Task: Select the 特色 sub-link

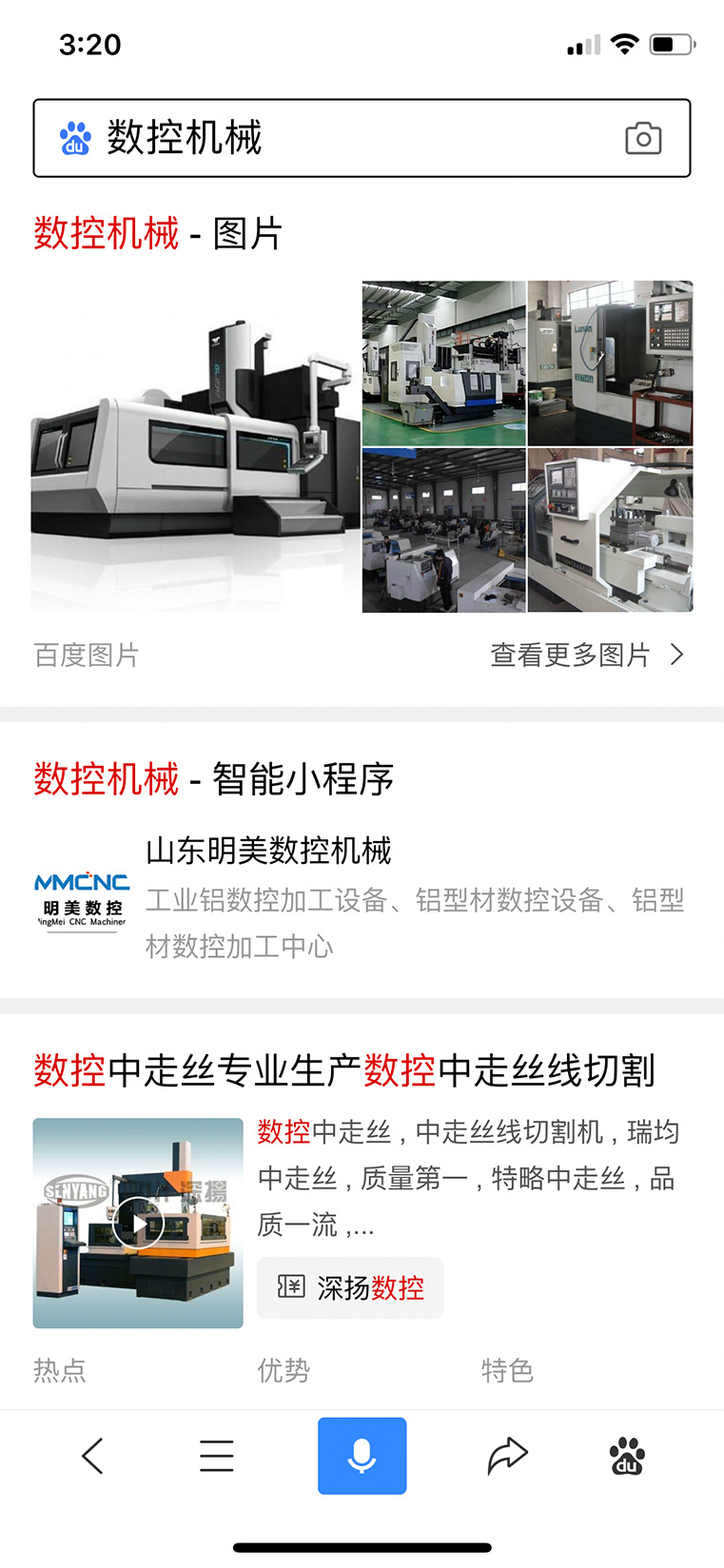Action: tap(507, 1370)
